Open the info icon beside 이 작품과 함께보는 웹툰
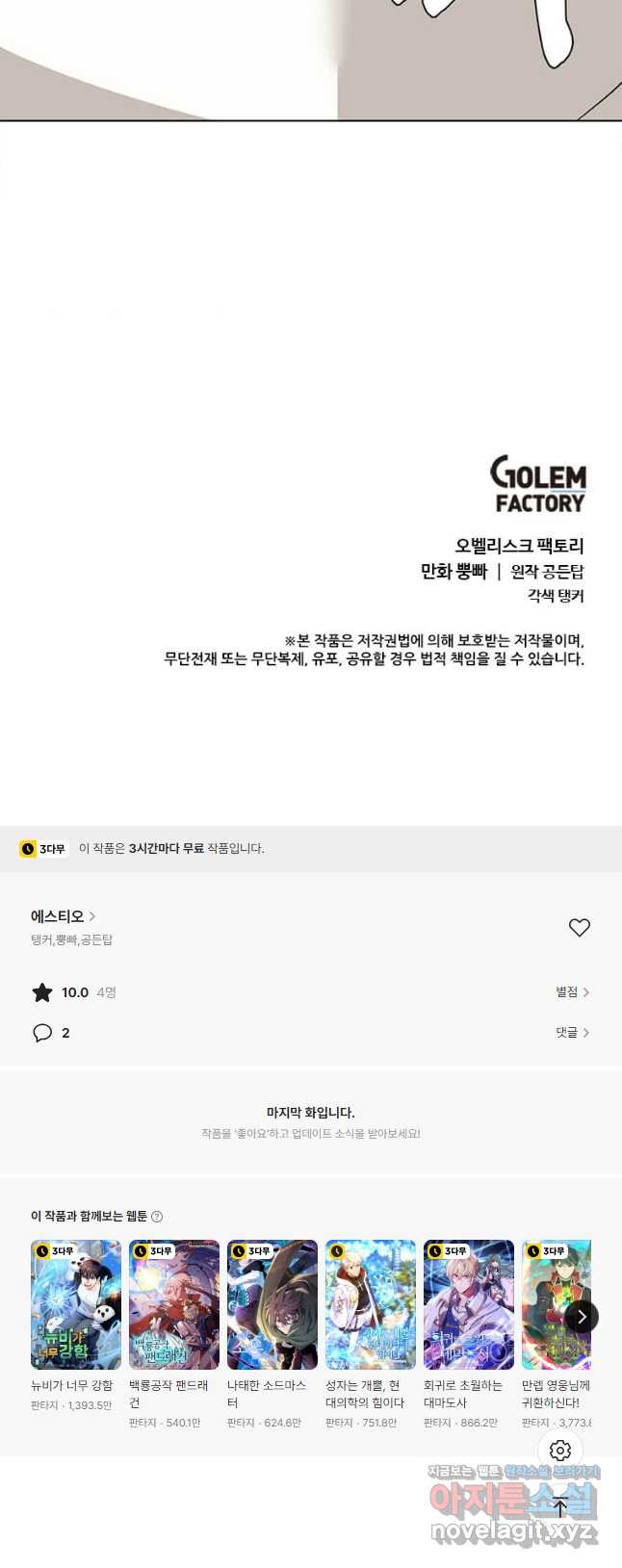 157,1217
